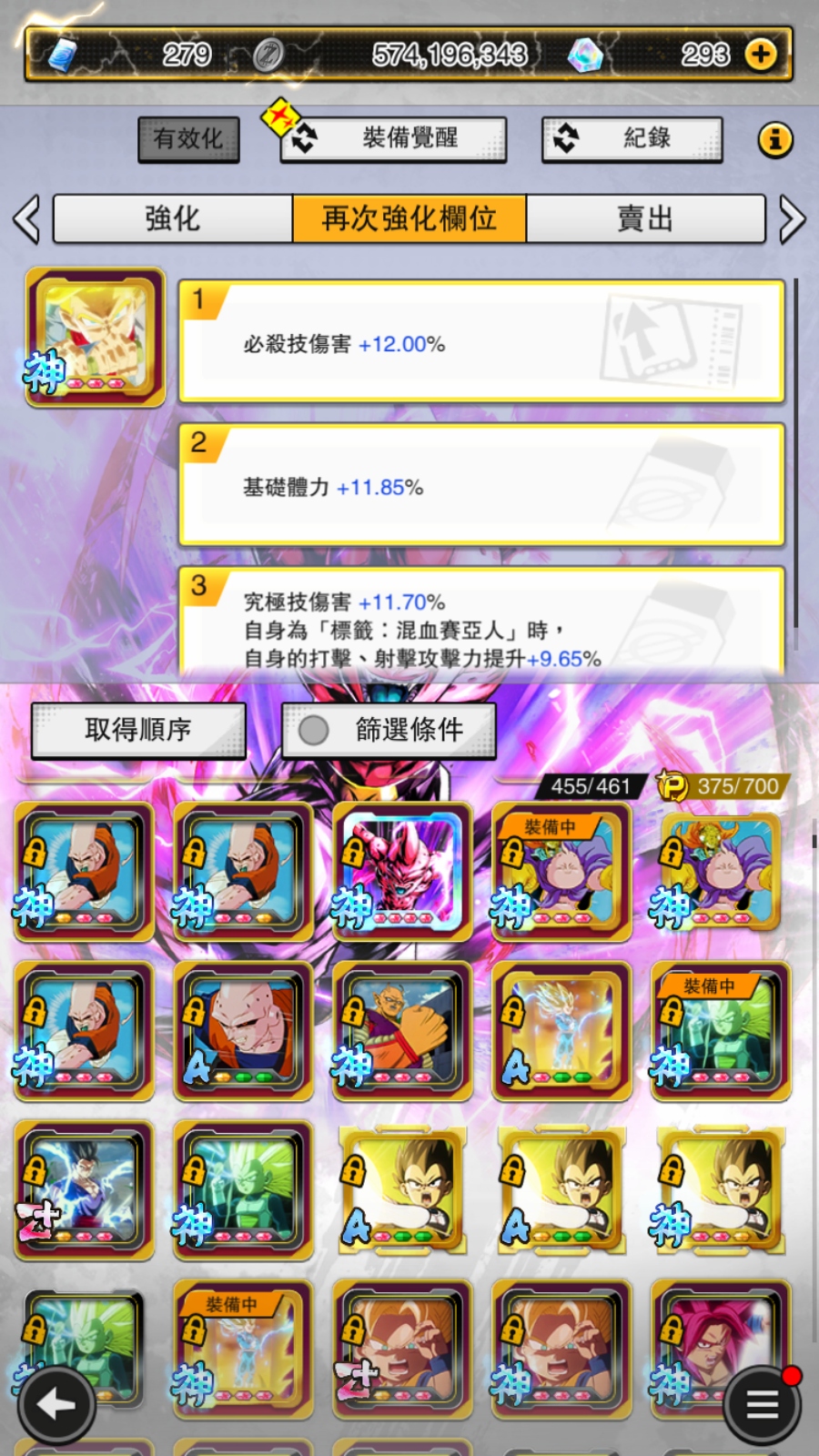Open the 紀錄 records button
819x1456 pixels.
tap(632, 139)
